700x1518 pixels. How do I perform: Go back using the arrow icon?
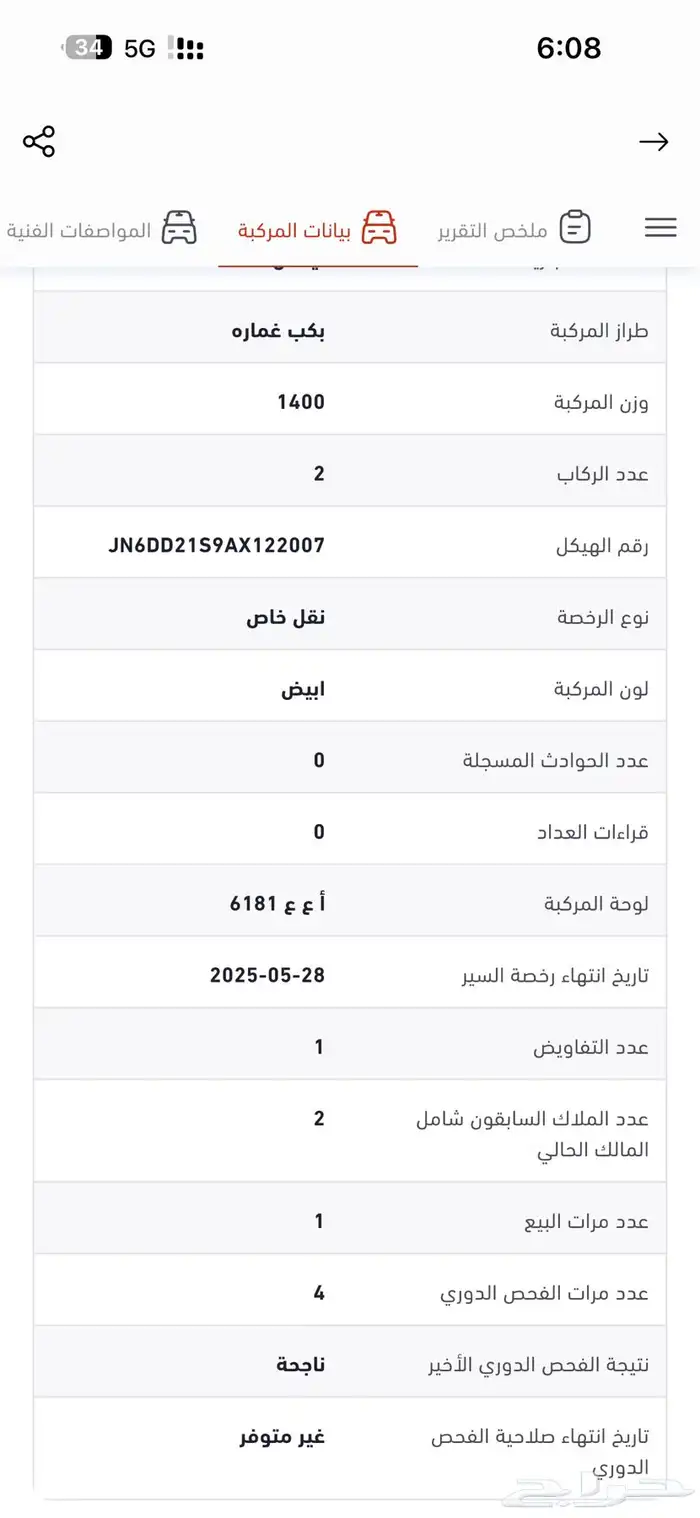tap(653, 142)
